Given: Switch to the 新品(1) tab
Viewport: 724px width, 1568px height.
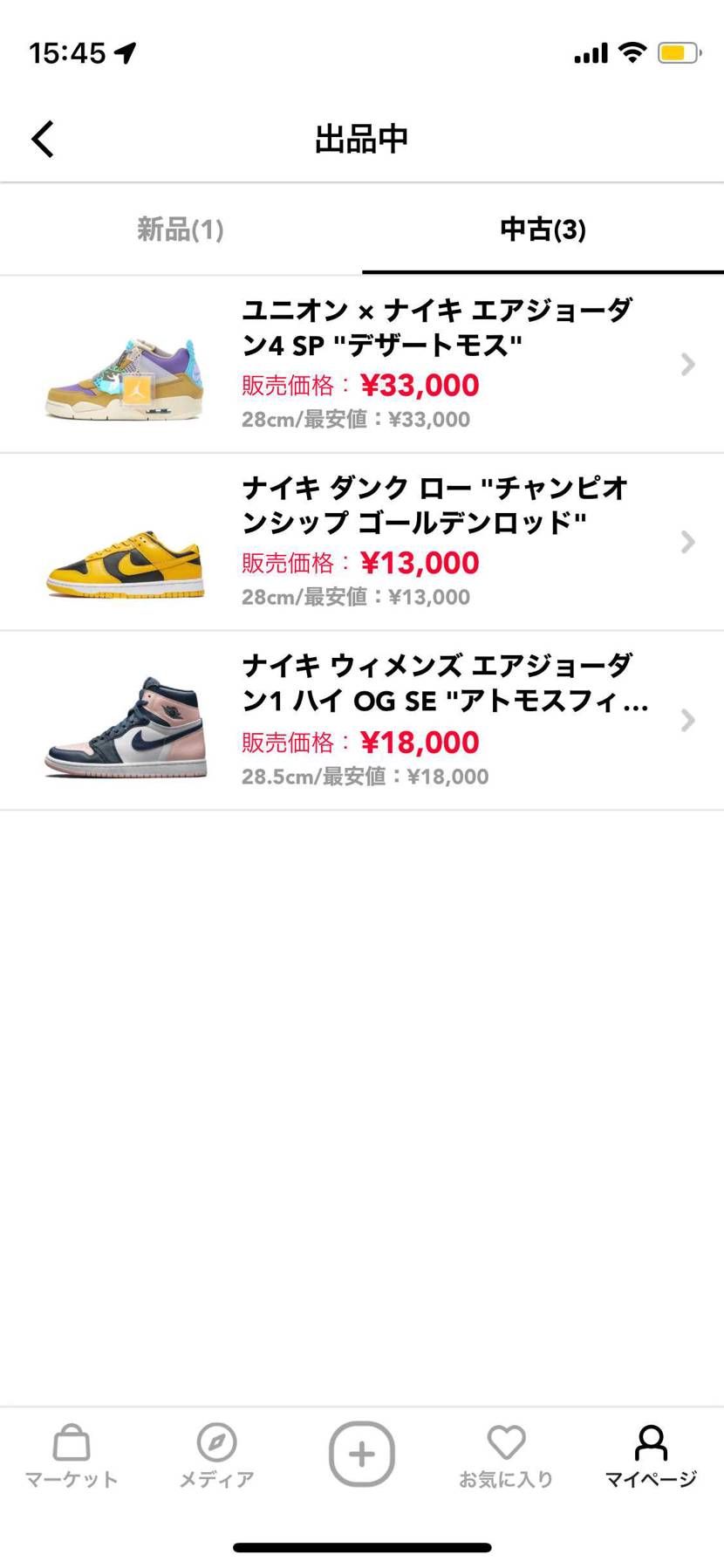Looking at the screenshot, I should click(x=180, y=229).
